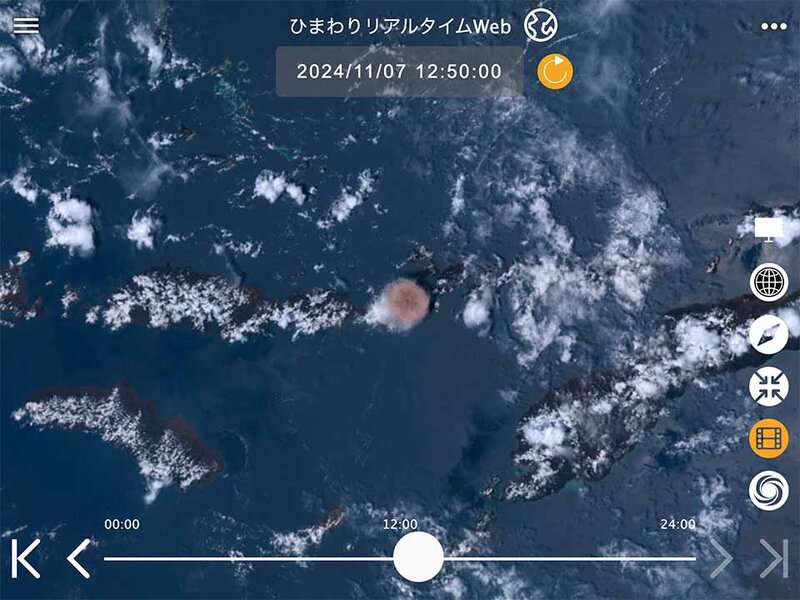Refresh to the latest time

coord(555,72)
